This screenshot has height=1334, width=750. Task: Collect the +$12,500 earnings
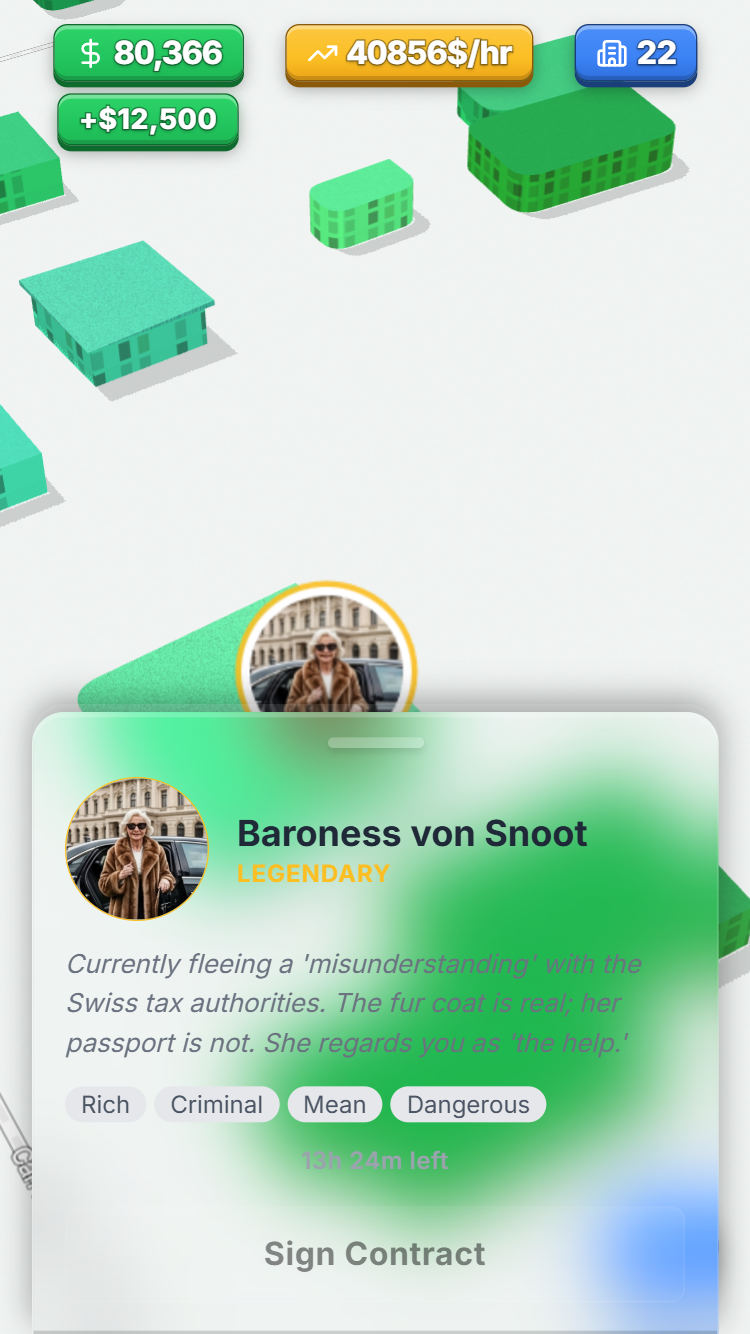click(148, 120)
